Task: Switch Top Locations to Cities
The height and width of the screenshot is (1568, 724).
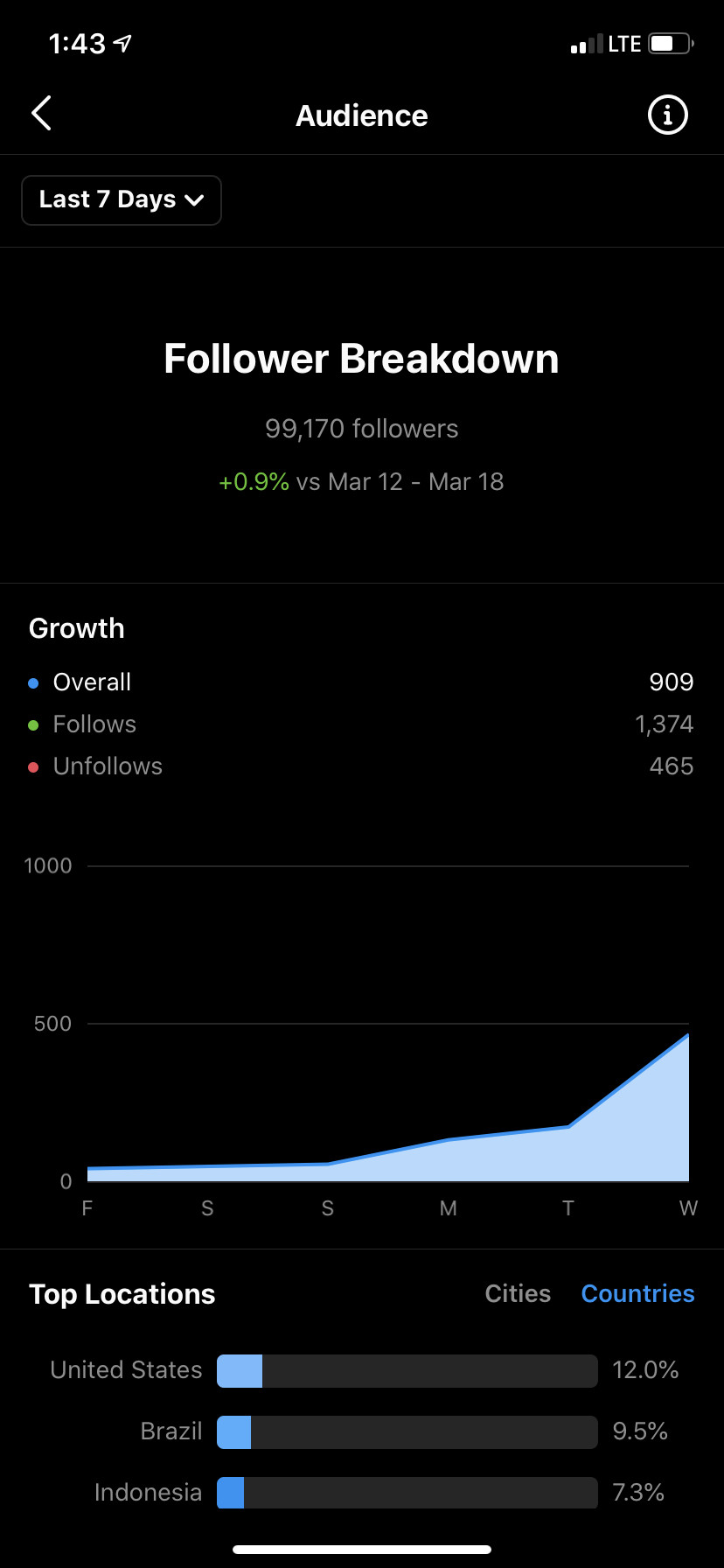Action: [x=518, y=1293]
